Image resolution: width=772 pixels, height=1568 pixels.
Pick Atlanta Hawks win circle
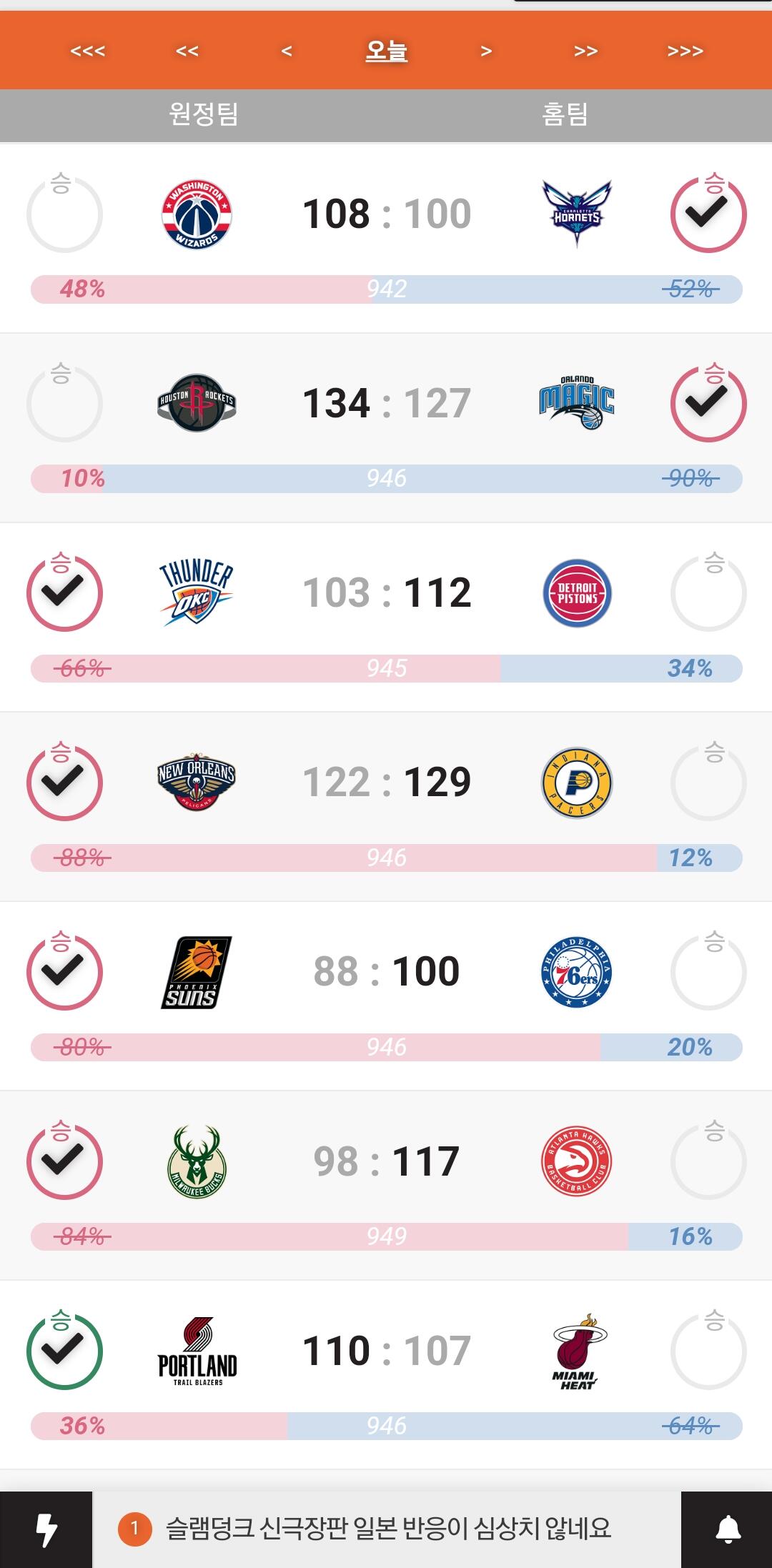708,1161
